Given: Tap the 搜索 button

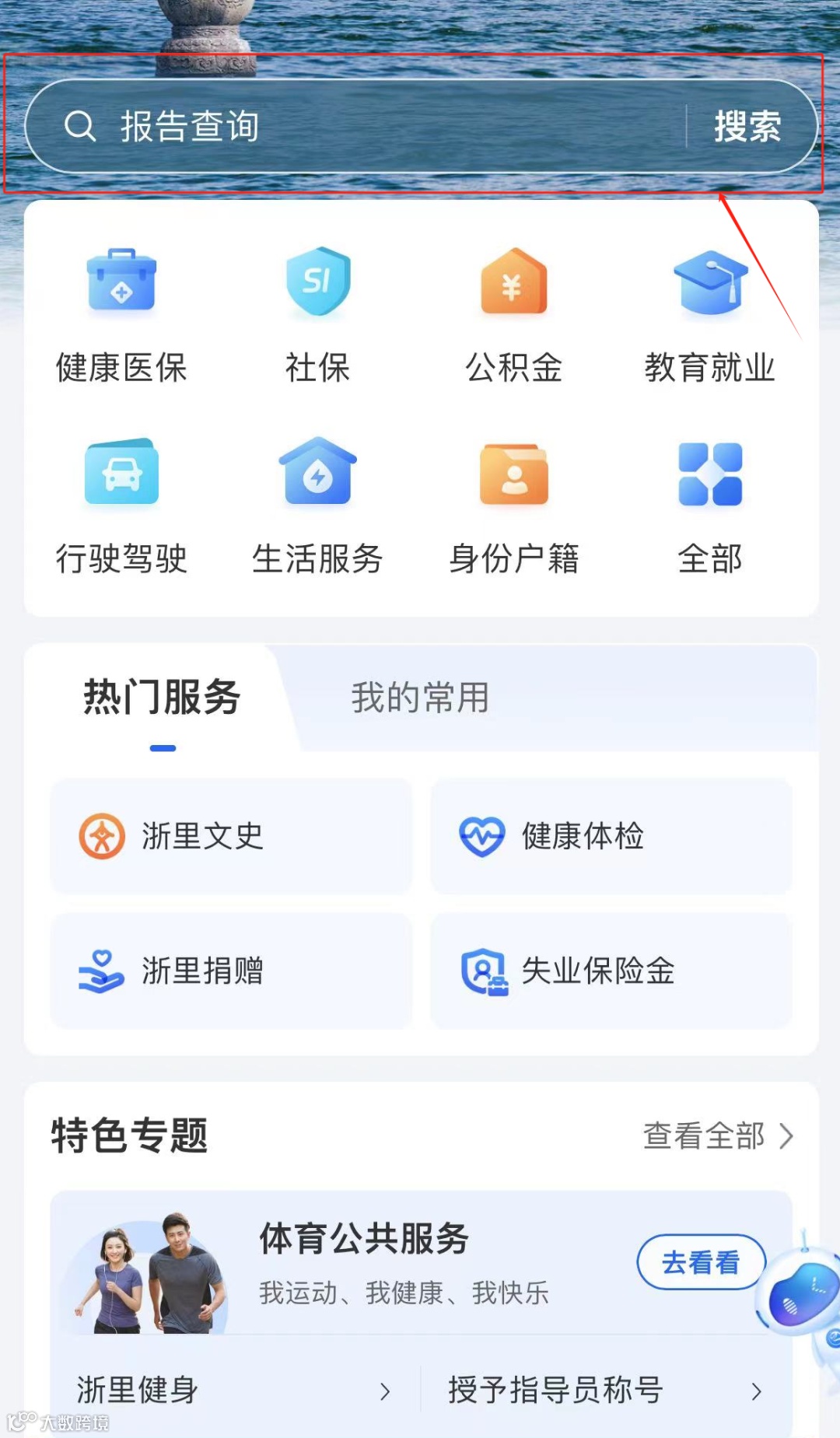Looking at the screenshot, I should tap(747, 126).
